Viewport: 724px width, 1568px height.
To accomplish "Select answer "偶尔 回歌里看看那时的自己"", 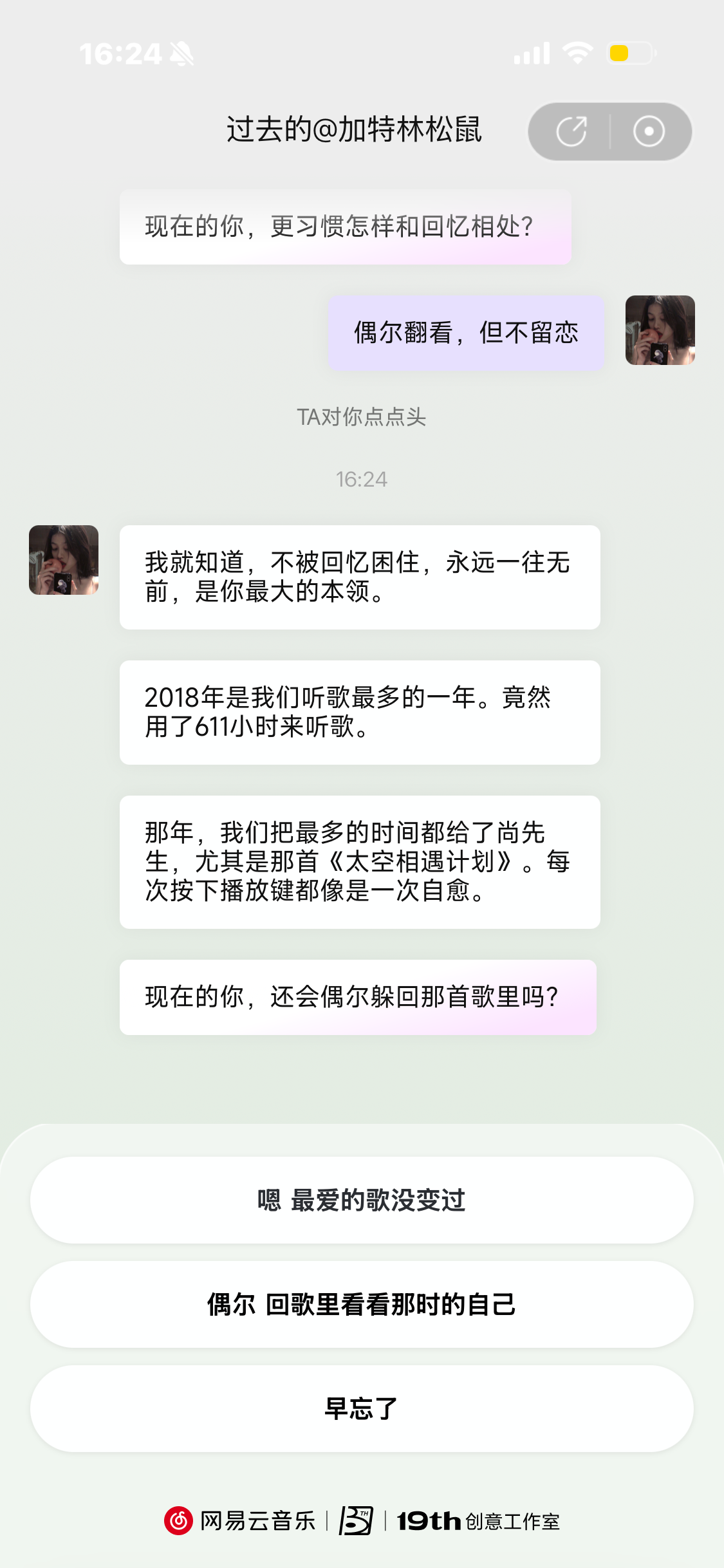I will coord(362,1305).
